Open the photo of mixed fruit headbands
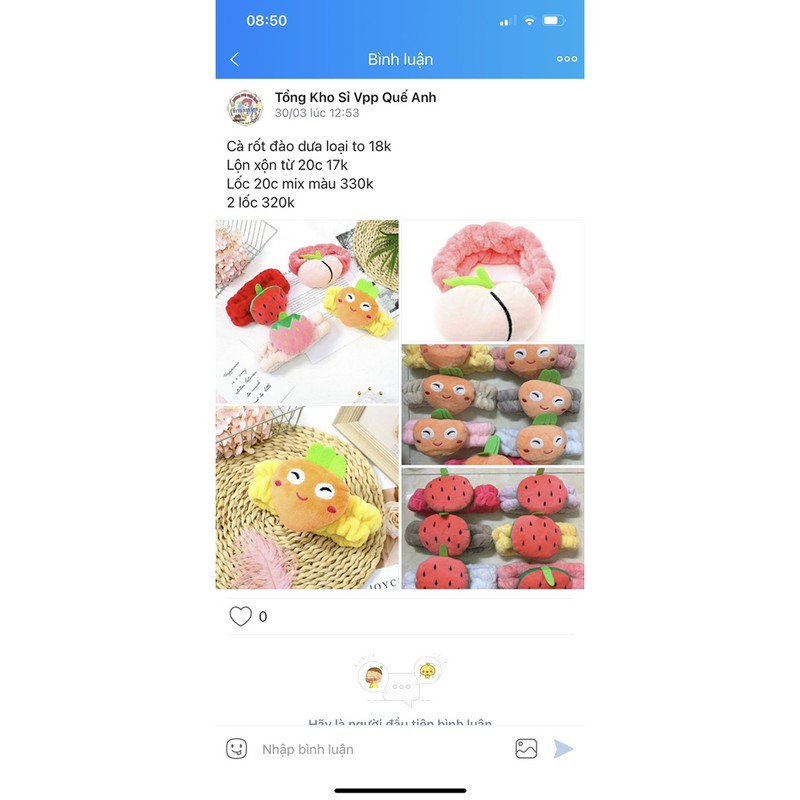The height and width of the screenshot is (800, 800). pos(307,311)
